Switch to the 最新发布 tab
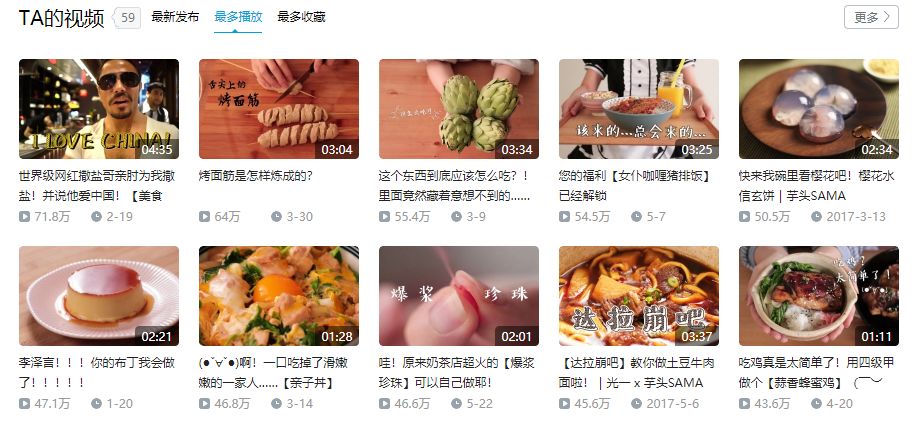 pyautogui.click(x=175, y=17)
